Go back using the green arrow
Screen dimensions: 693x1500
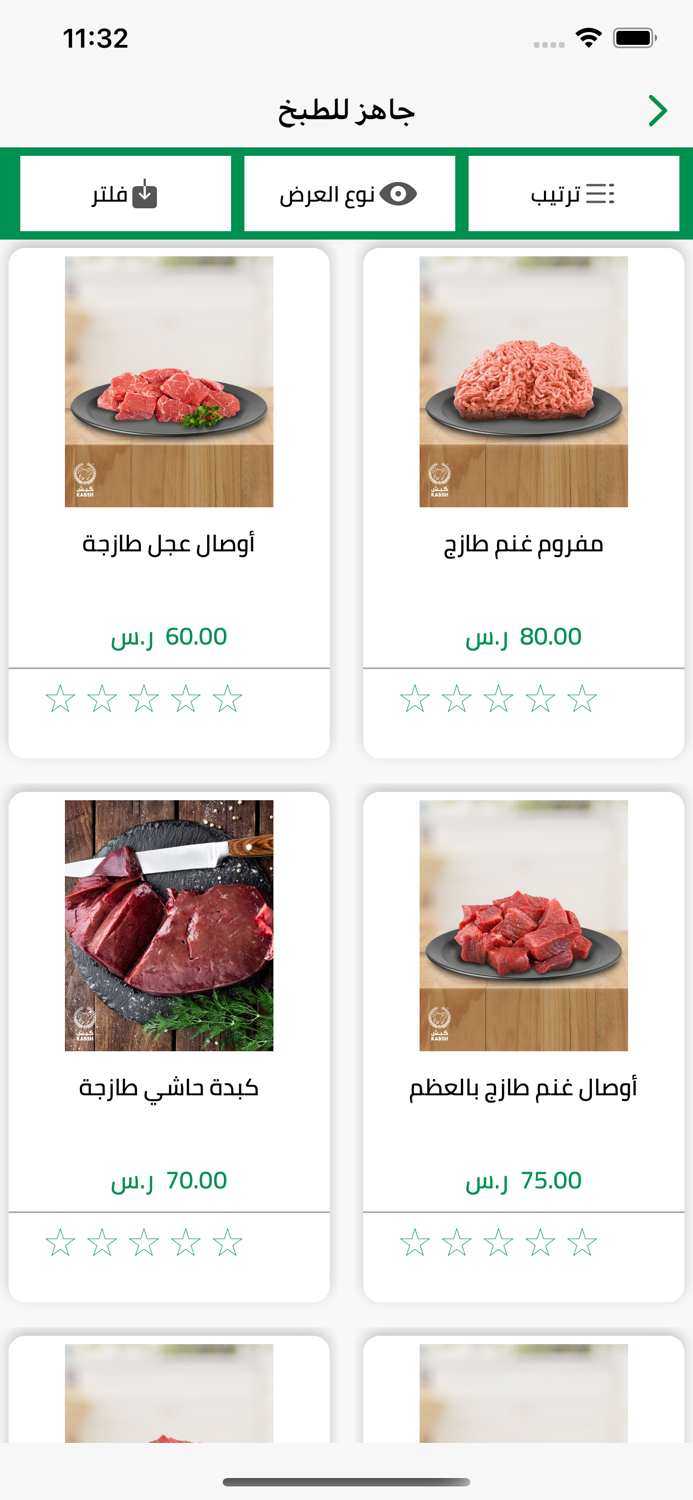tap(657, 111)
